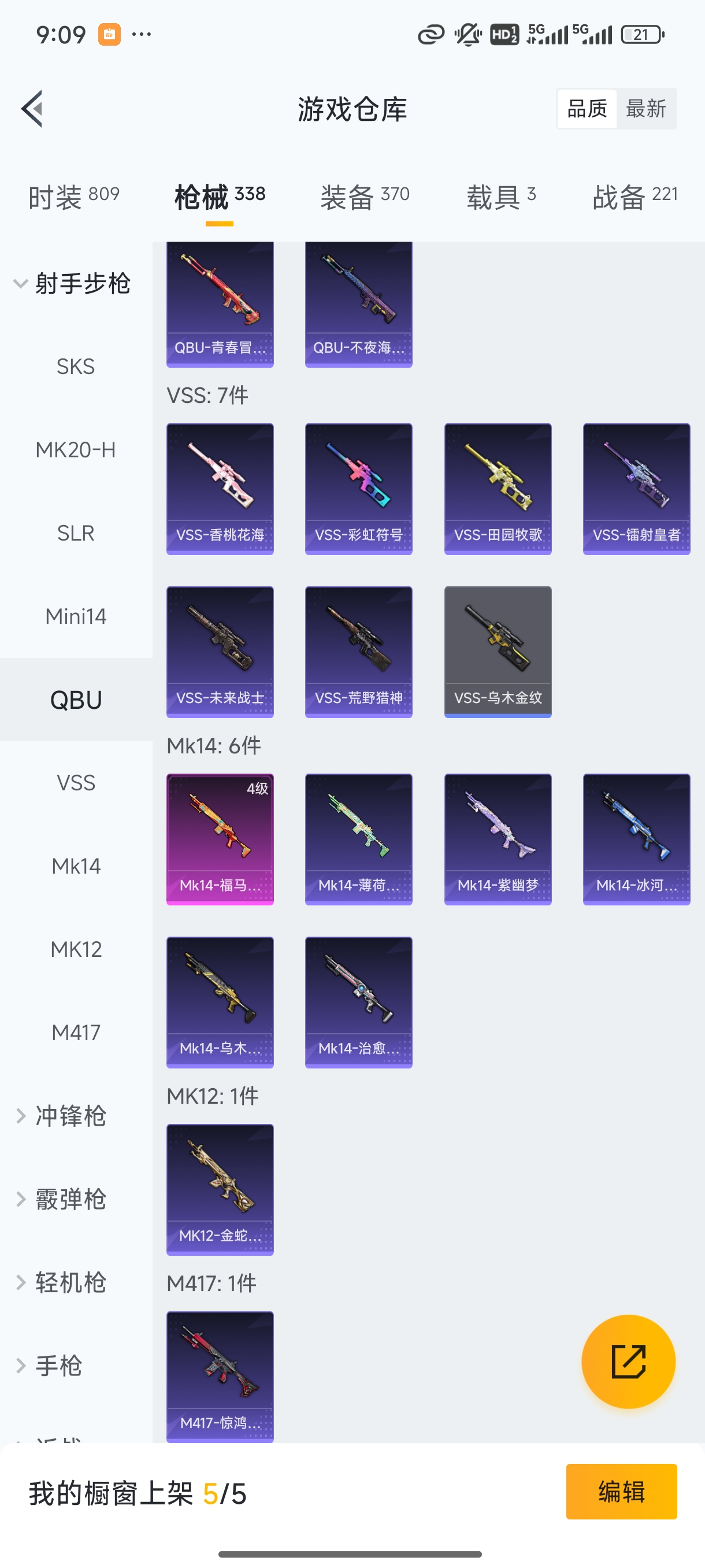View the MK12-金蛇 skin tile
The height and width of the screenshot is (1568, 705).
[220, 1189]
